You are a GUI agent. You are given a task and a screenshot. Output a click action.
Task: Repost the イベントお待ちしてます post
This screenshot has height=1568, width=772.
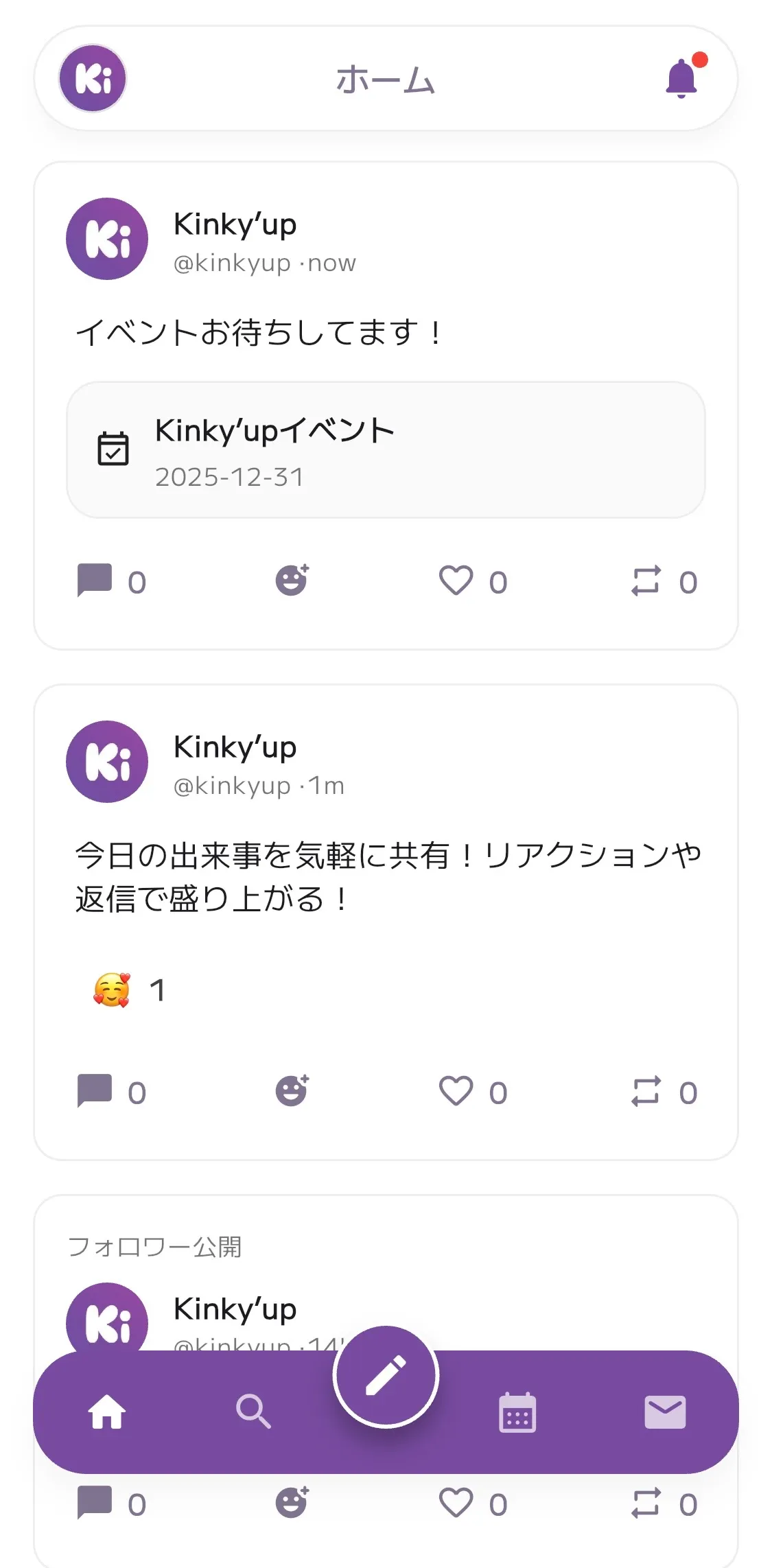point(646,581)
